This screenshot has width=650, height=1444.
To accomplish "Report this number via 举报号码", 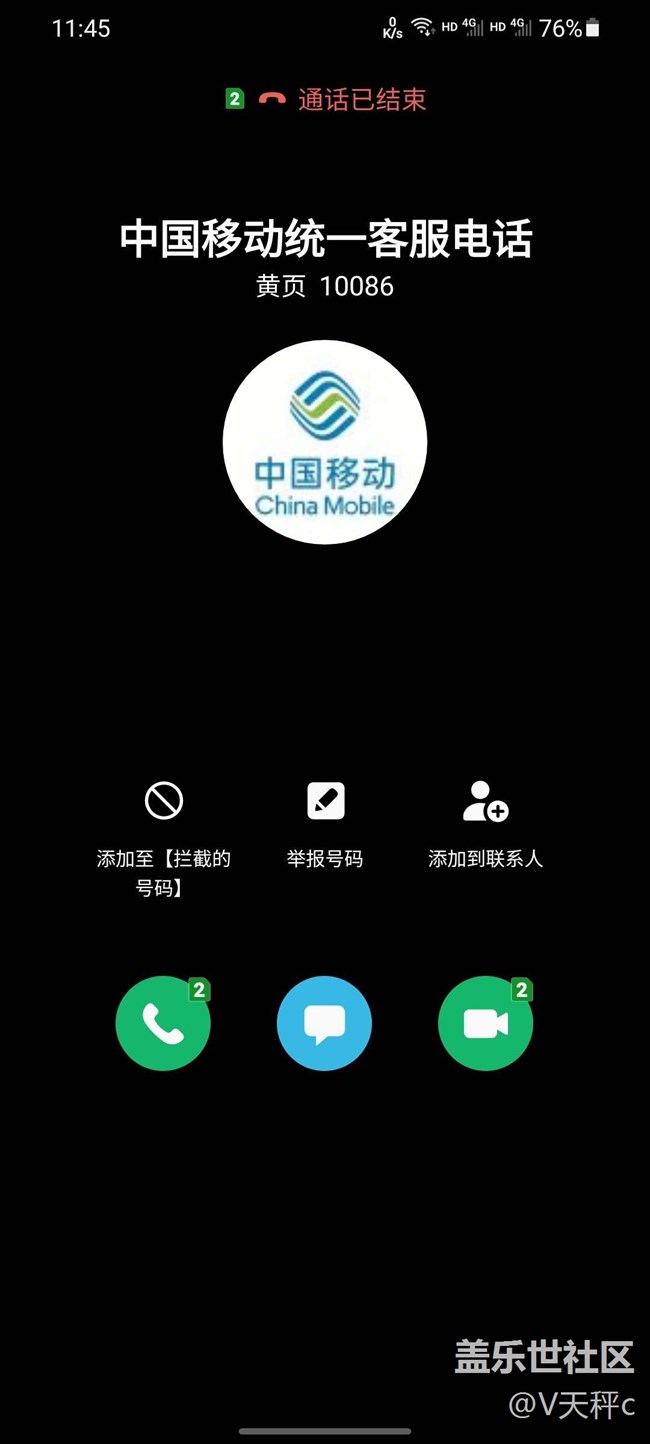I will [325, 802].
